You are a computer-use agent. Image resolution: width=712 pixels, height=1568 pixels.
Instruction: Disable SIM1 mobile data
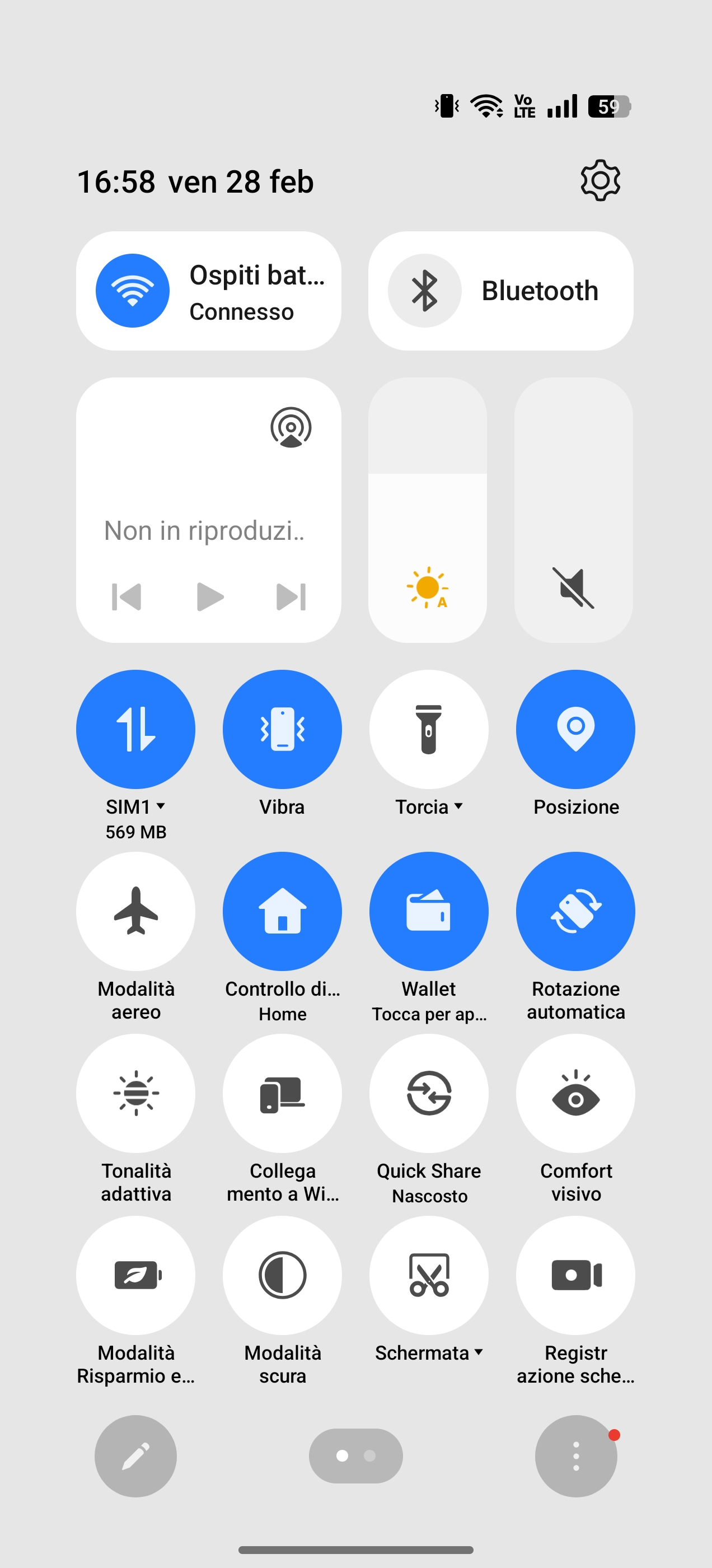[135, 729]
